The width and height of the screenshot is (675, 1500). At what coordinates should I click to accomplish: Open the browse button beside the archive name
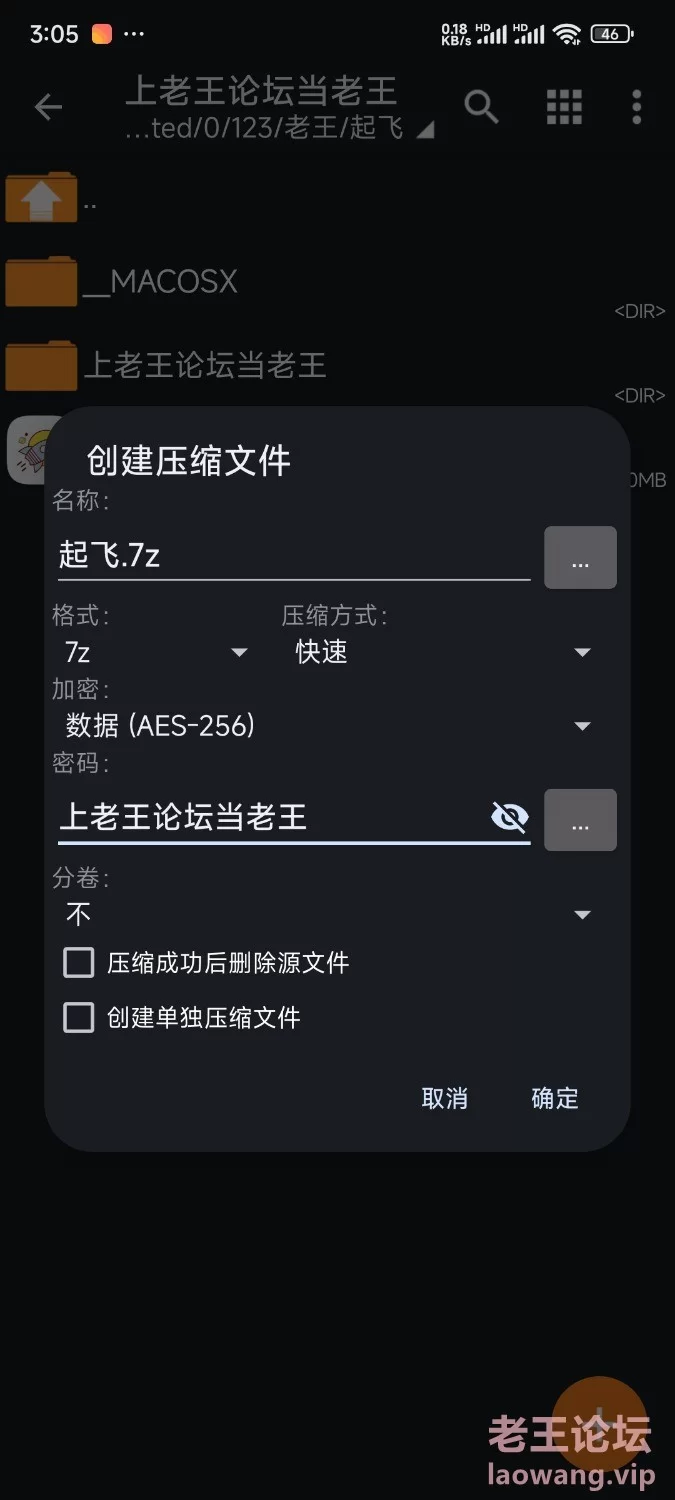tap(580, 558)
